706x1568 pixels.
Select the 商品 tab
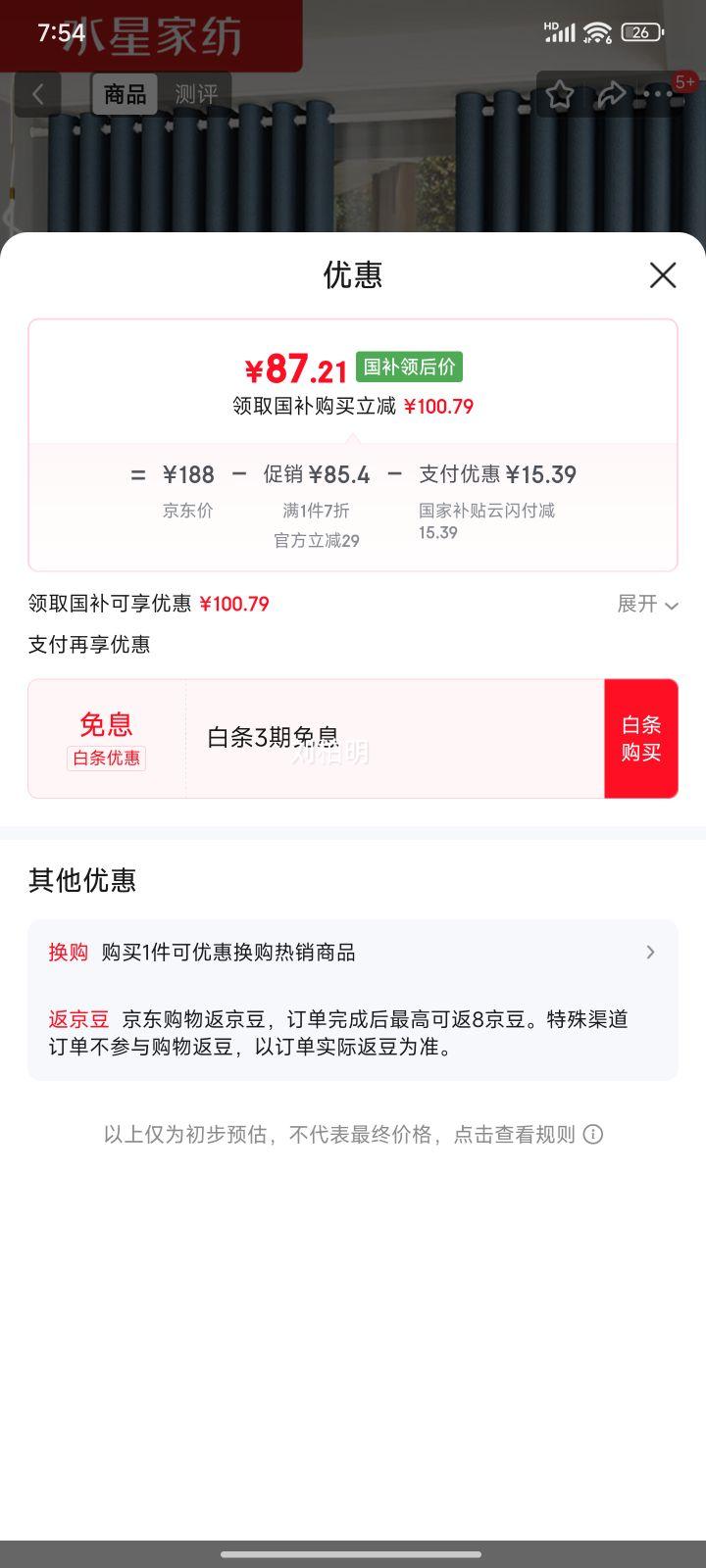point(126,94)
